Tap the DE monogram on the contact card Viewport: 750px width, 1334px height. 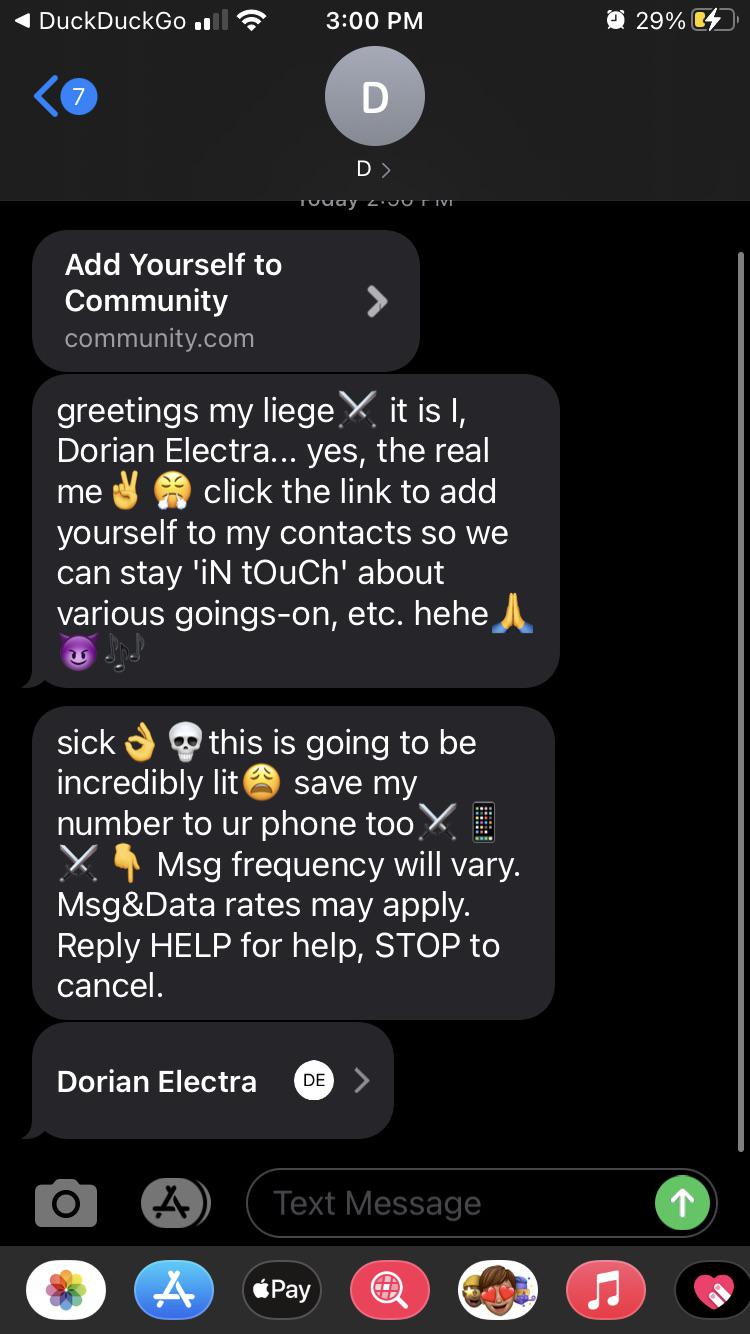click(x=313, y=1080)
